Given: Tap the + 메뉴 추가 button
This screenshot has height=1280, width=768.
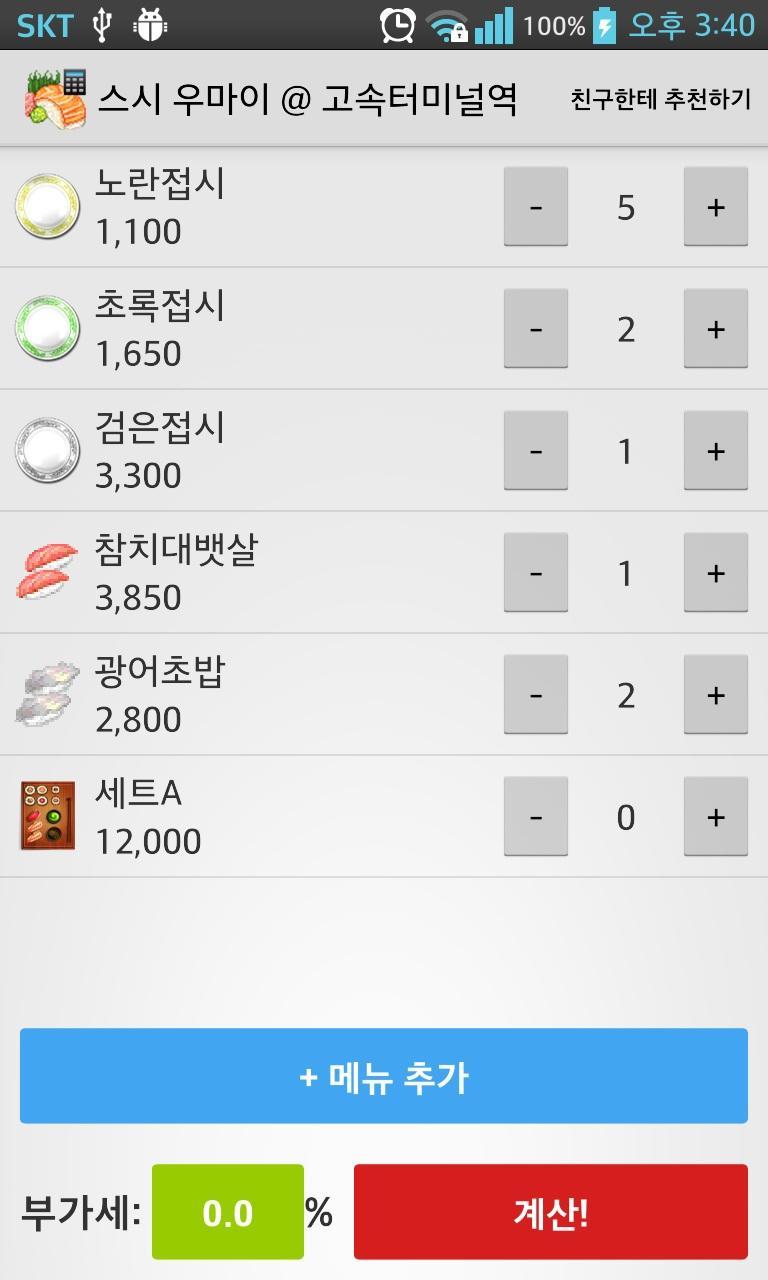Looking at the screenshot, I should point(384,1076).
